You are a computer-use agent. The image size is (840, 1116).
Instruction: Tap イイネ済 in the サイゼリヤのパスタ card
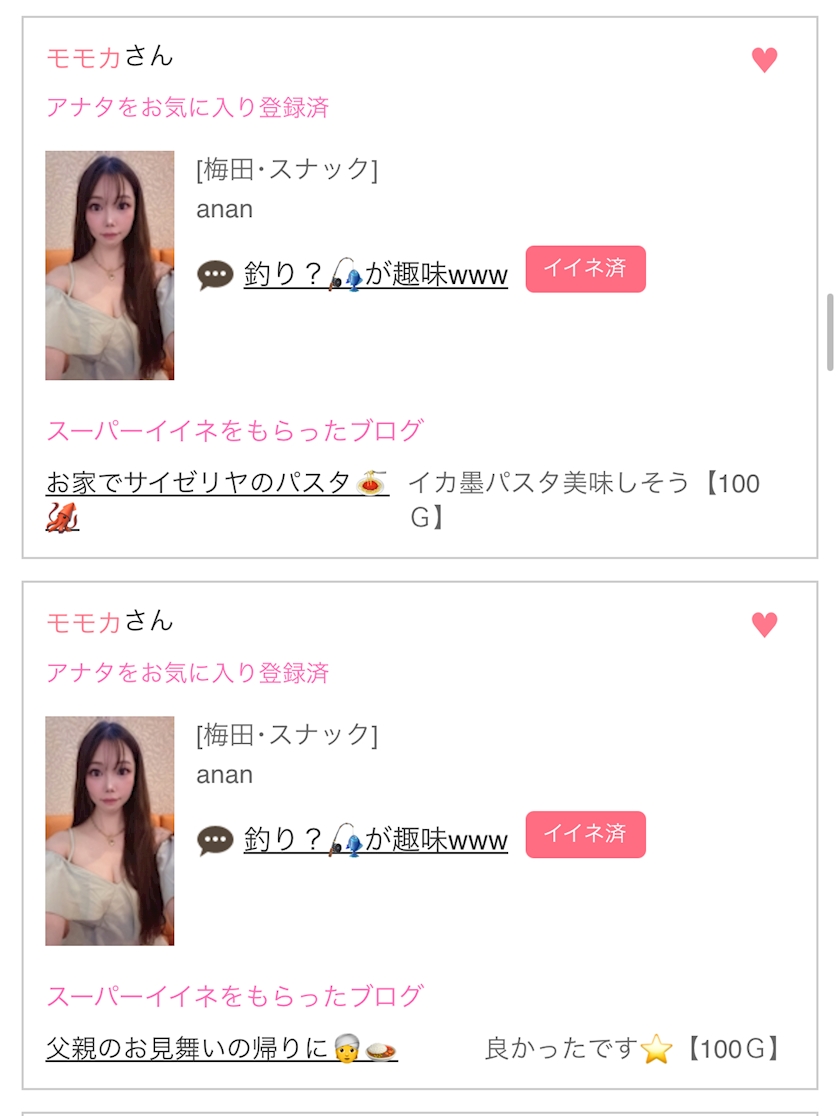click(585, 269)
